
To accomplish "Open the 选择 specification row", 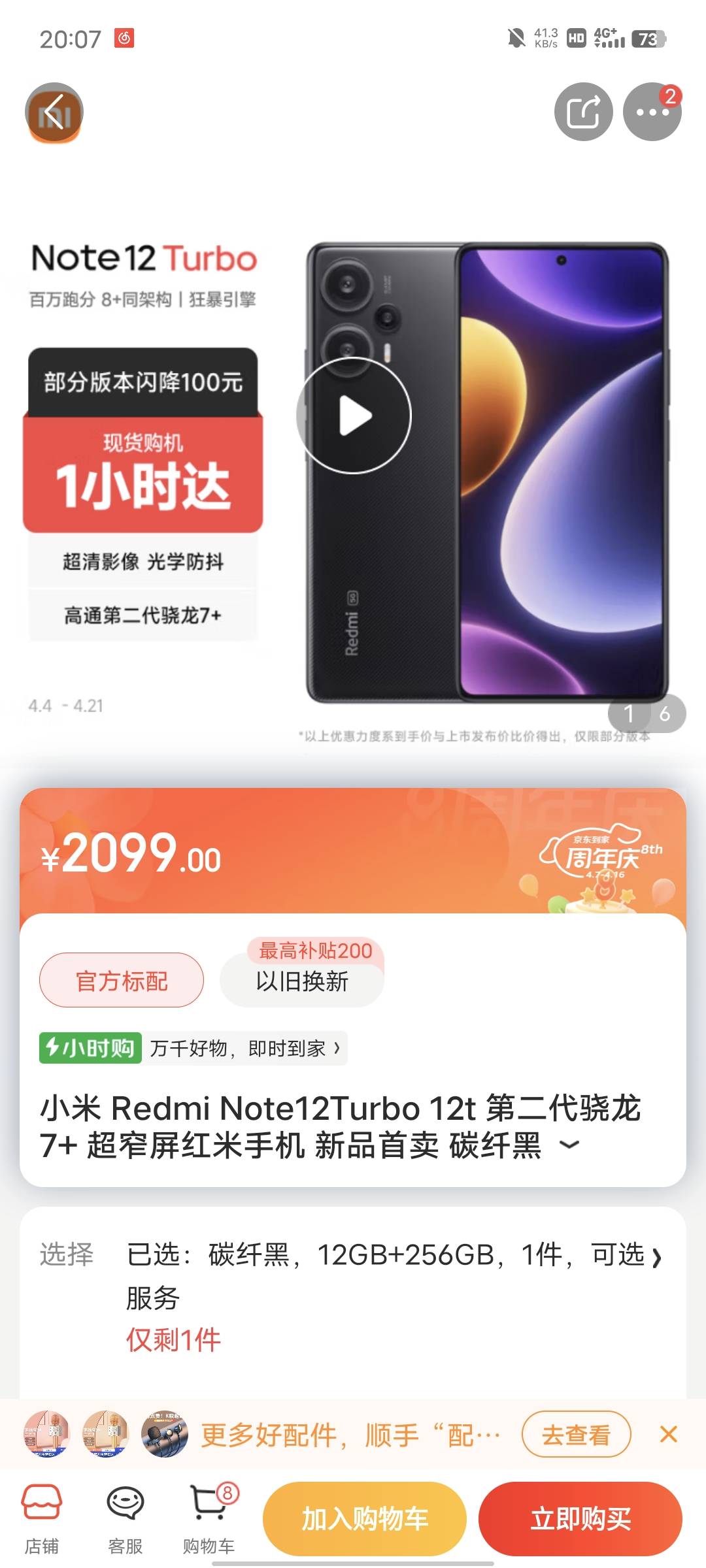I will pyautogui.click(x=392, y=1256).
